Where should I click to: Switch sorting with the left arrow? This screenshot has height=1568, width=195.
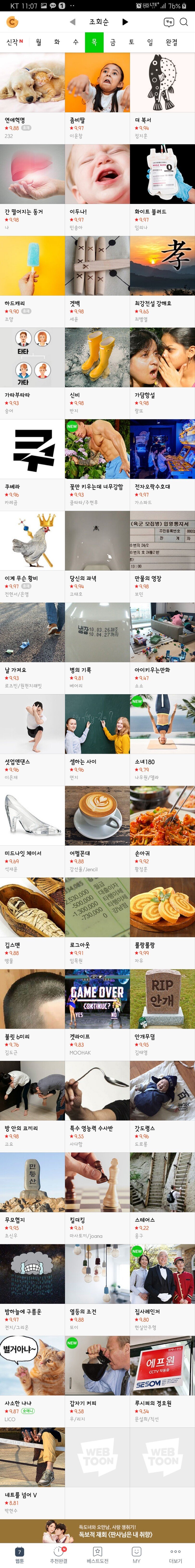tap(72, 22)
